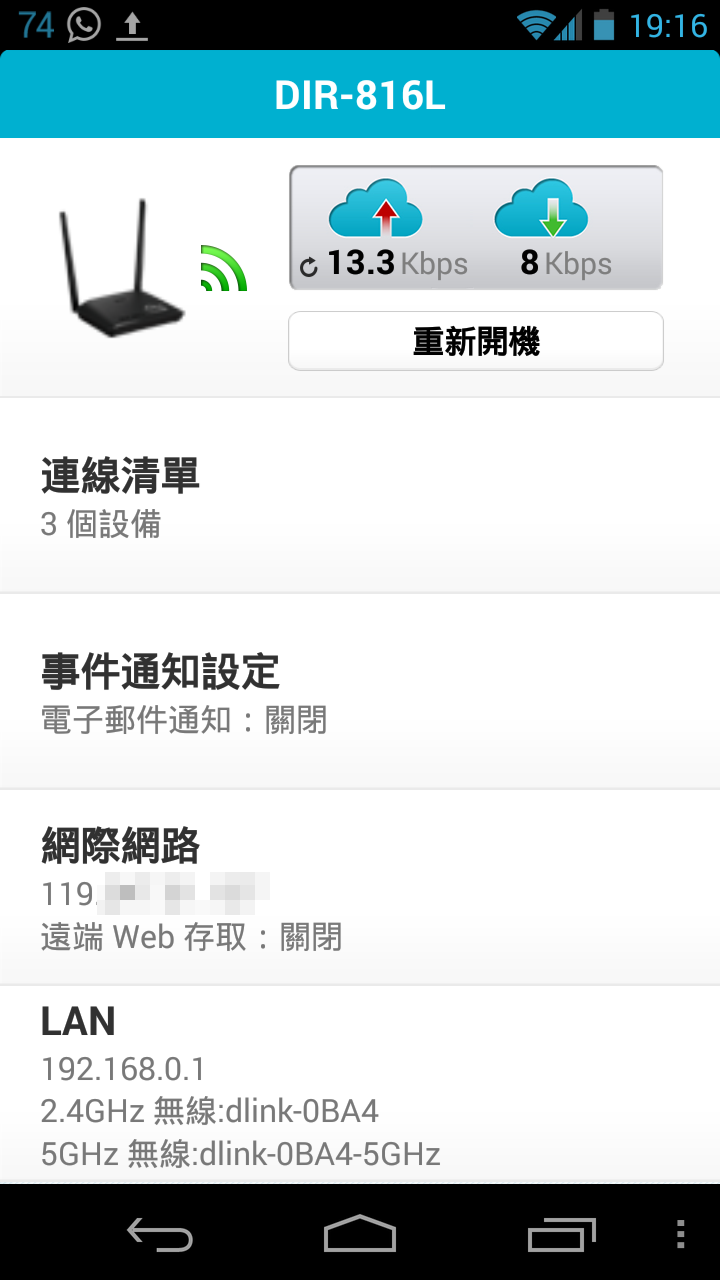Open the 連線清單 connected devices list

pos(360,496)
